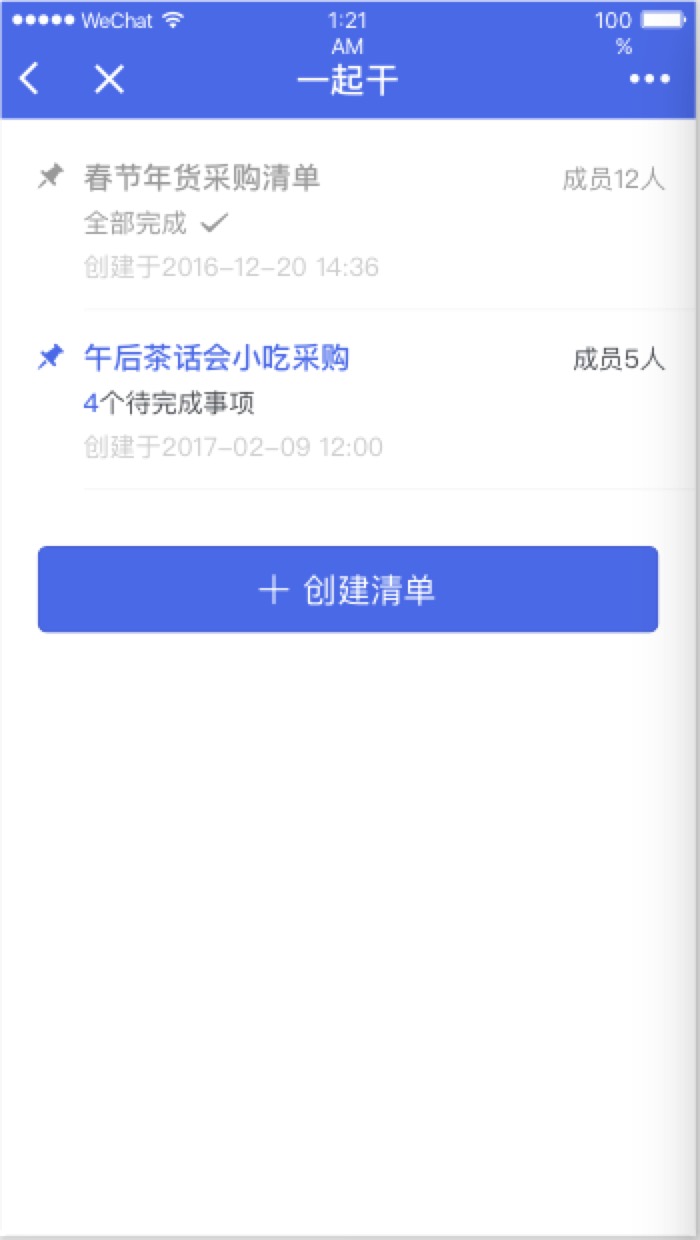Screen dimensions: 700x1240
Task: Go back using the arrow
Action: coord(30,79)
